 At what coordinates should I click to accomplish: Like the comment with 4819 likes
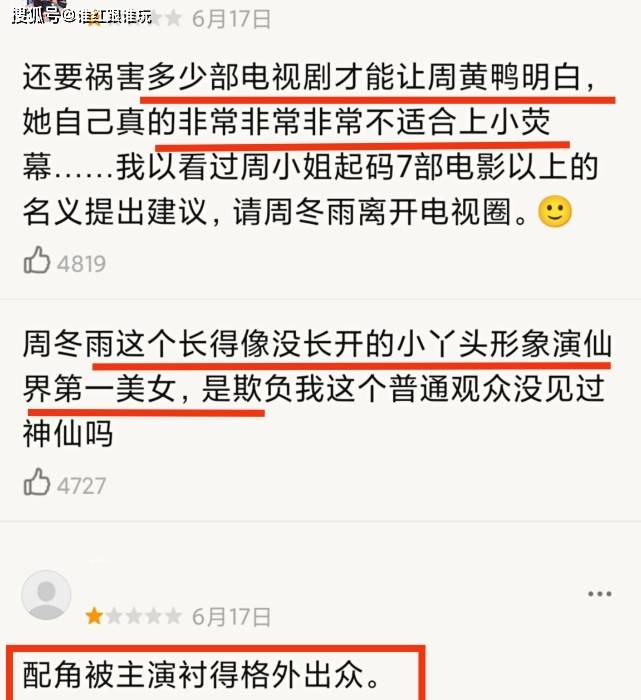(x=37, y=262)
